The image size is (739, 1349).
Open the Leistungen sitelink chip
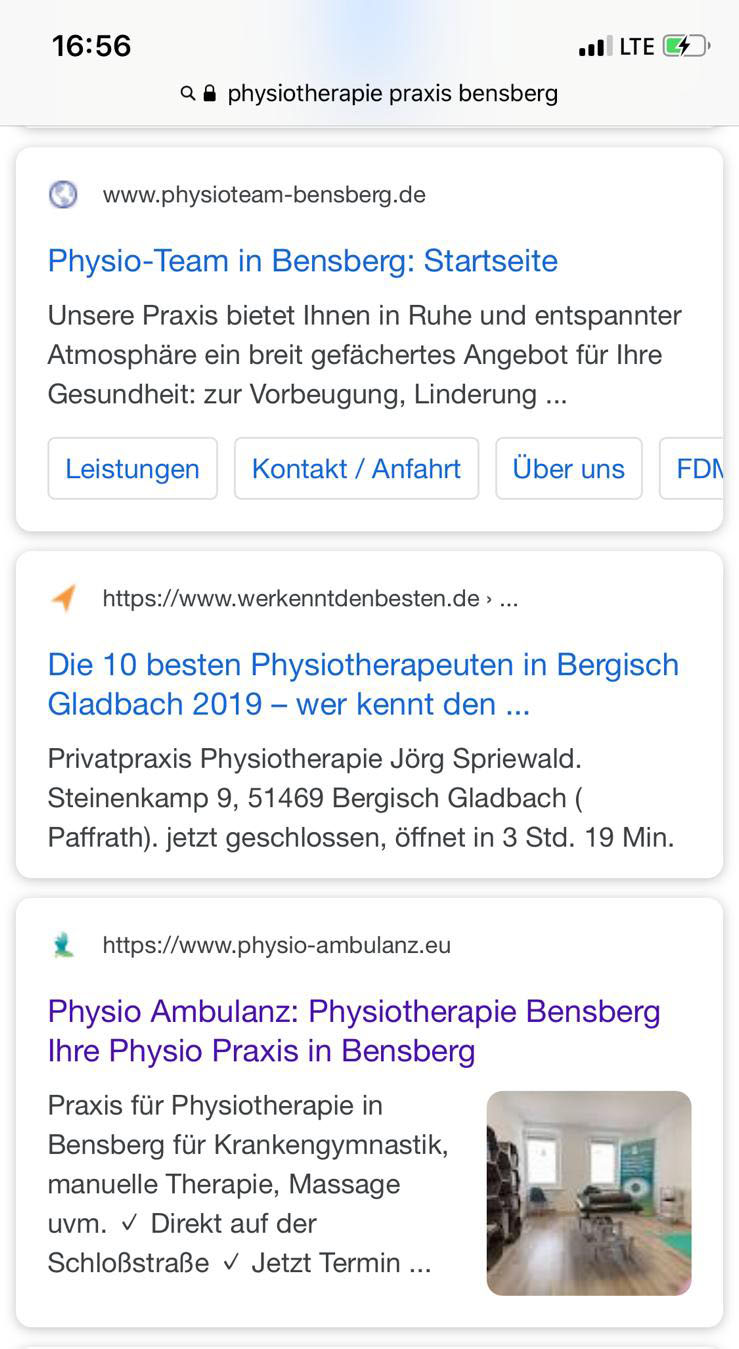click(132, 468)
